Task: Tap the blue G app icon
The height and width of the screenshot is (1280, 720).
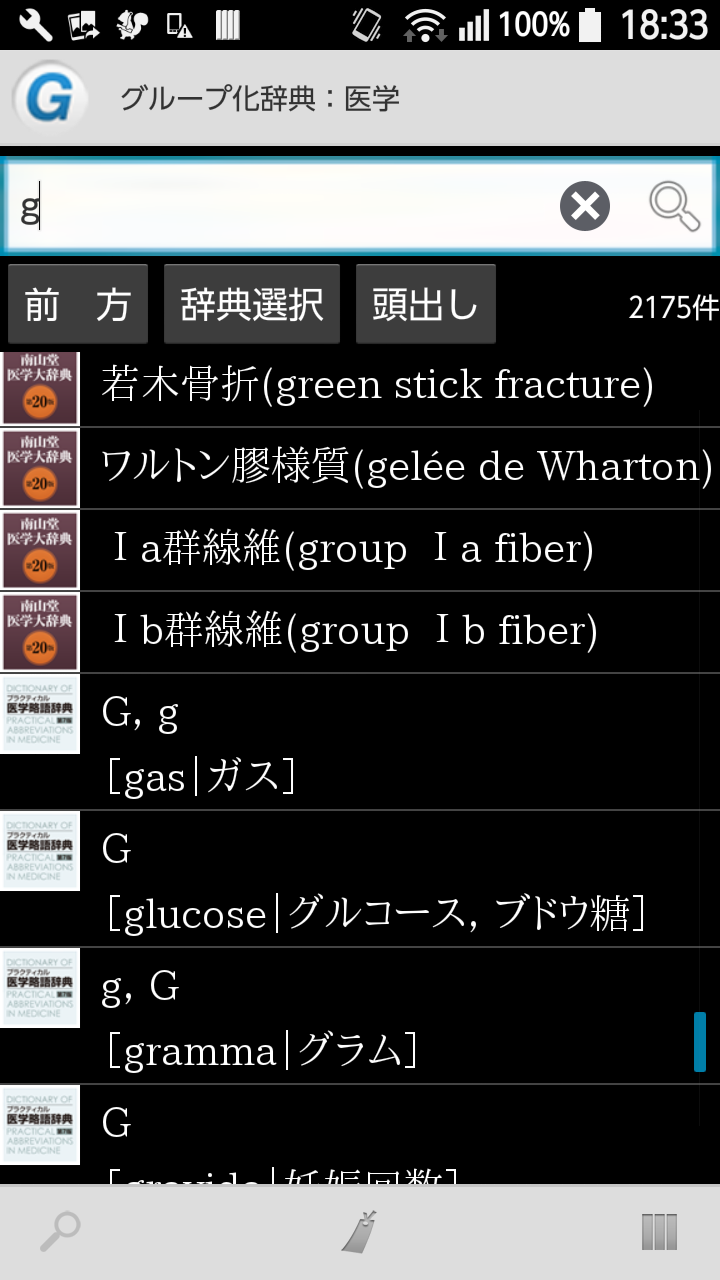Action: click(x=48, y=98)
